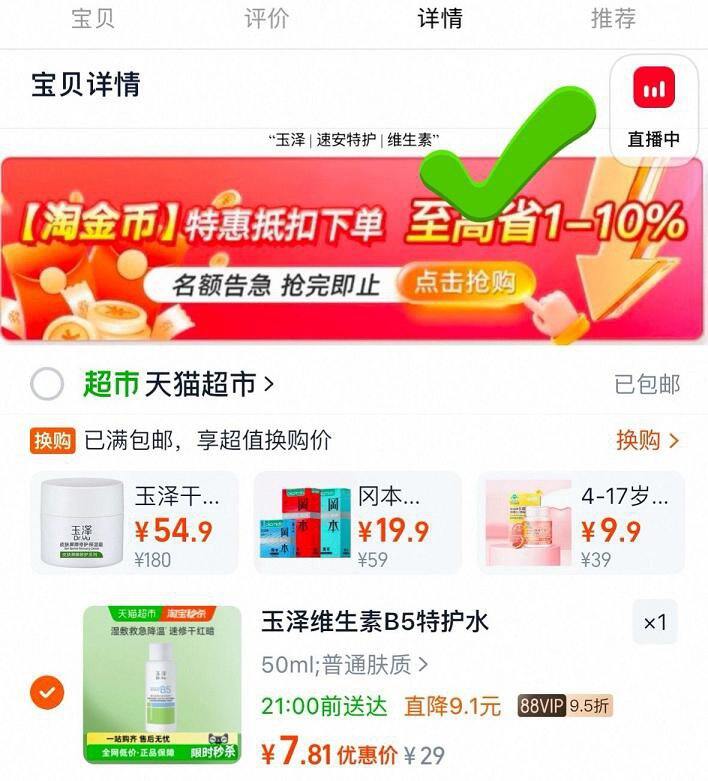
Task: Go to the 推荐 tab
Action: click(613, 19)
